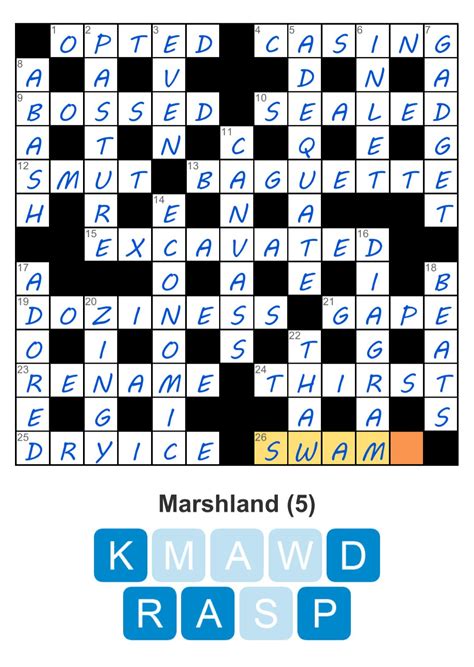The image size is (474, 667).
Task: Tap the faded W letter tile
Action: pos(295,555)
